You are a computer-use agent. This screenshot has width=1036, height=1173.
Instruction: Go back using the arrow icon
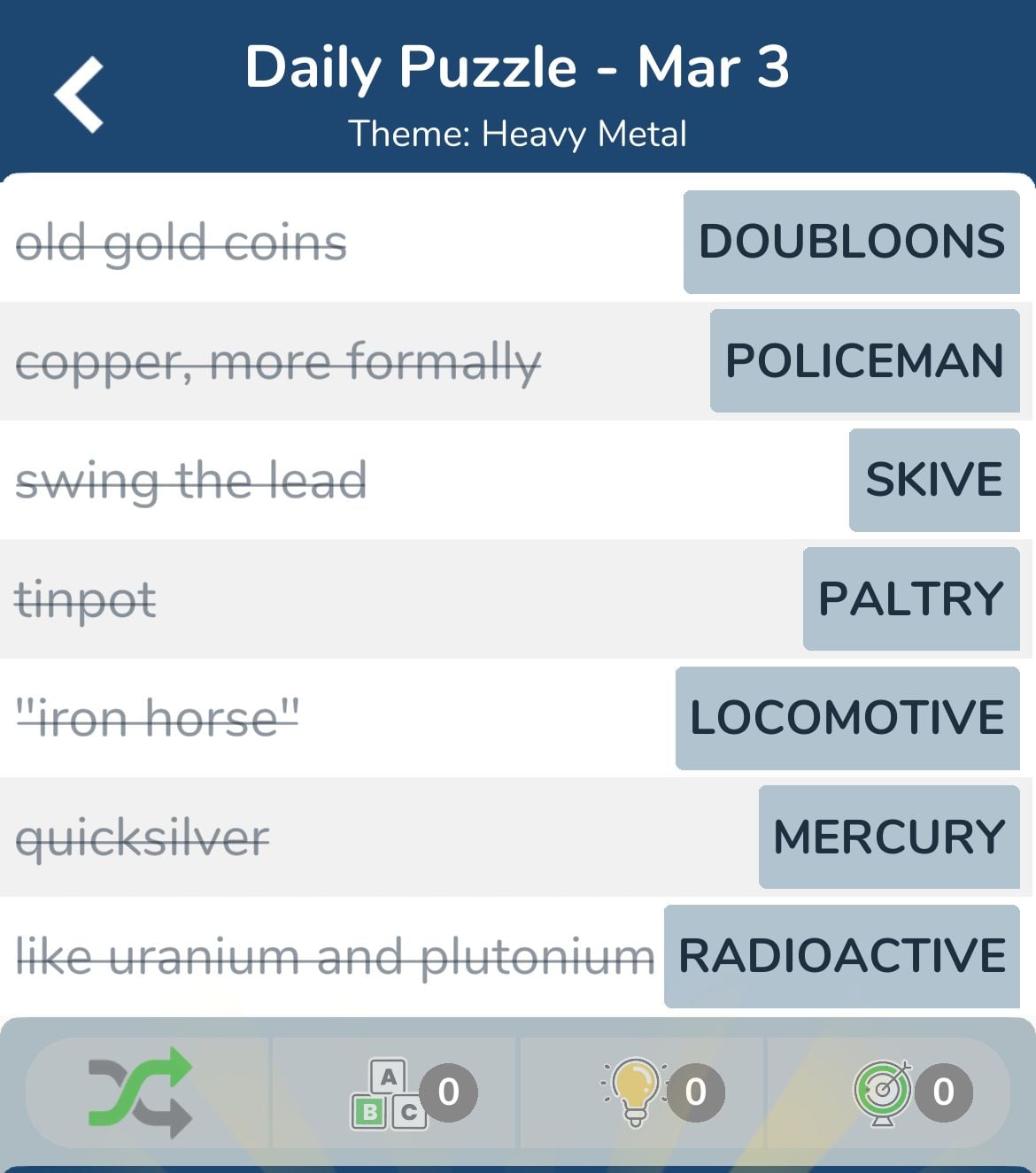pyautogui.click(x=80, y=95)
